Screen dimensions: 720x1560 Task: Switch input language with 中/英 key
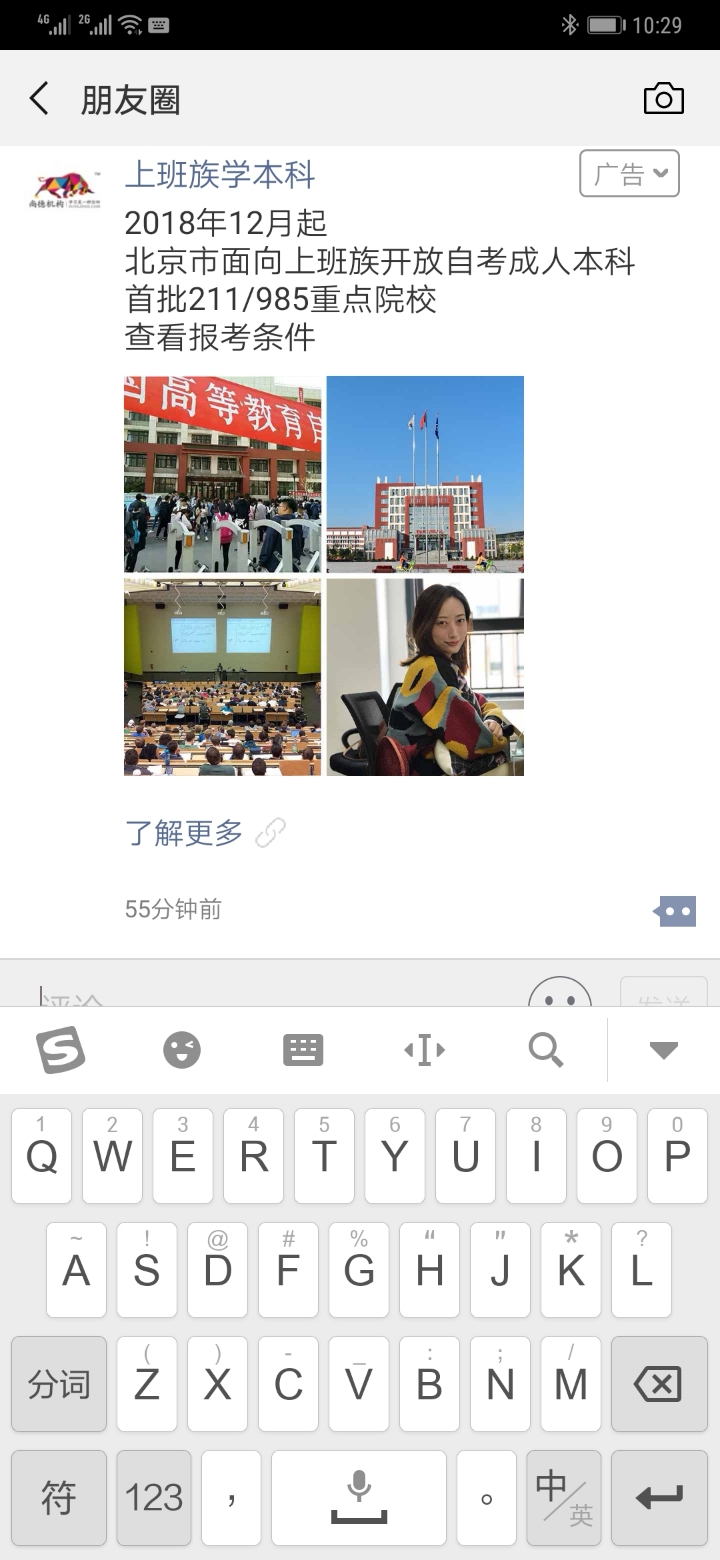click(564, 1498)
